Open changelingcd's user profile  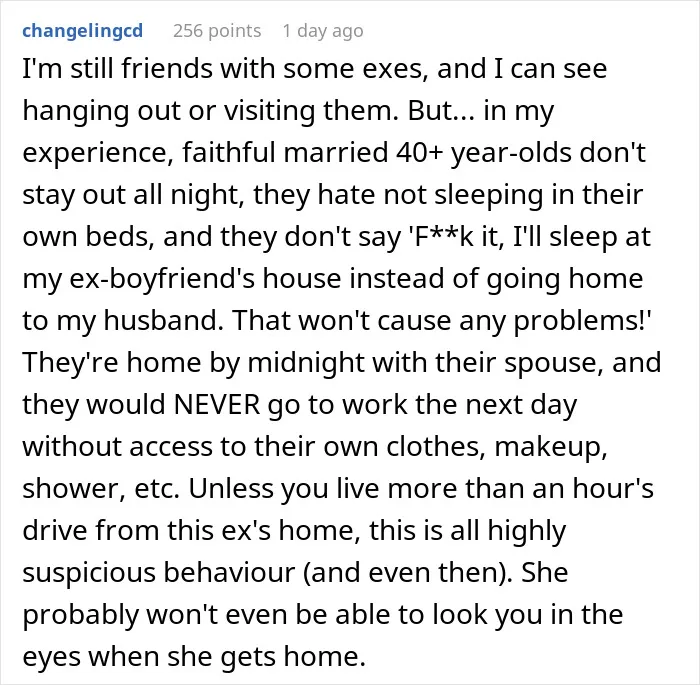83,31
